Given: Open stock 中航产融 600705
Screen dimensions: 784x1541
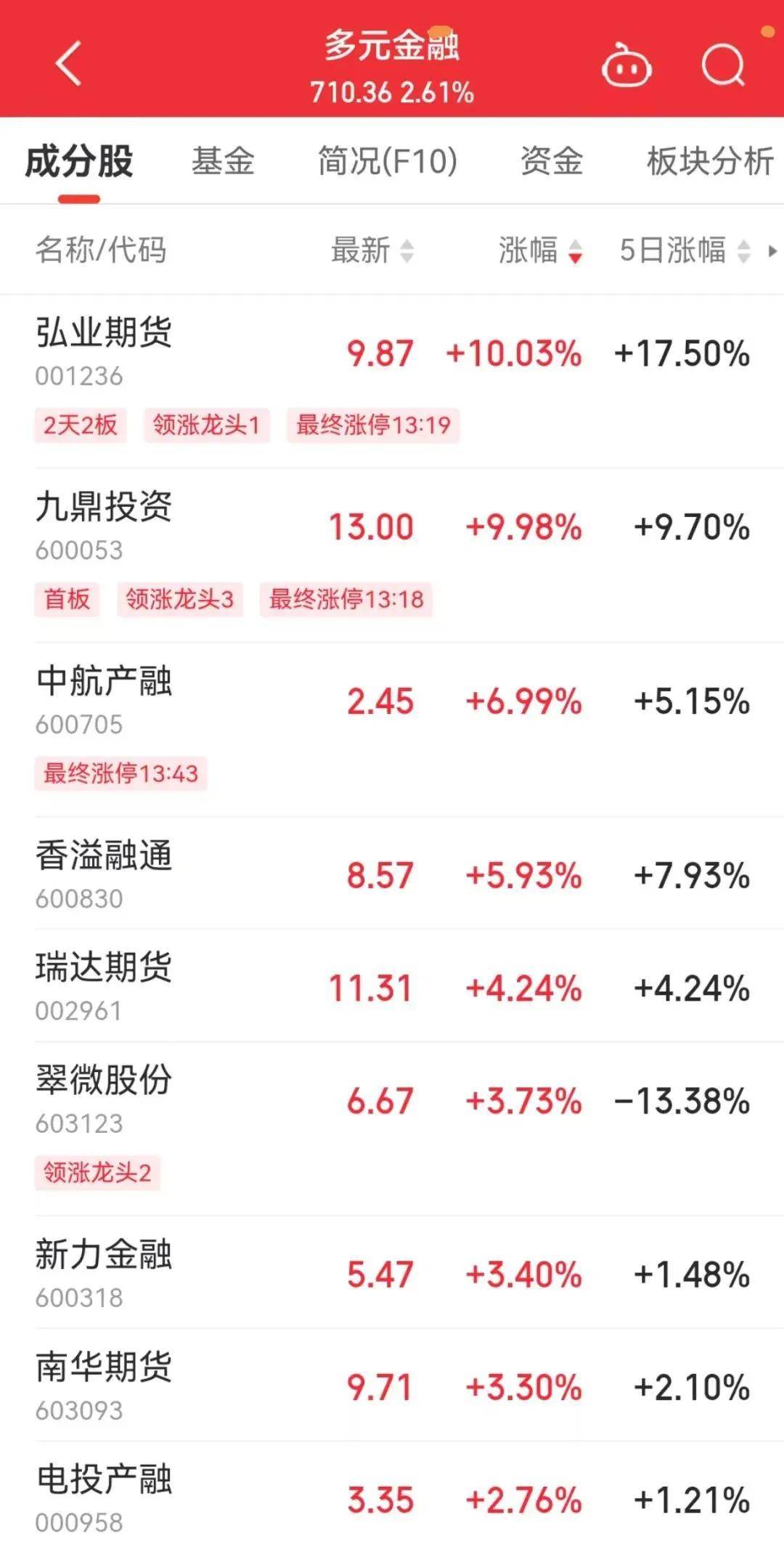Looking at the screenshot, I should click(104, 699).
